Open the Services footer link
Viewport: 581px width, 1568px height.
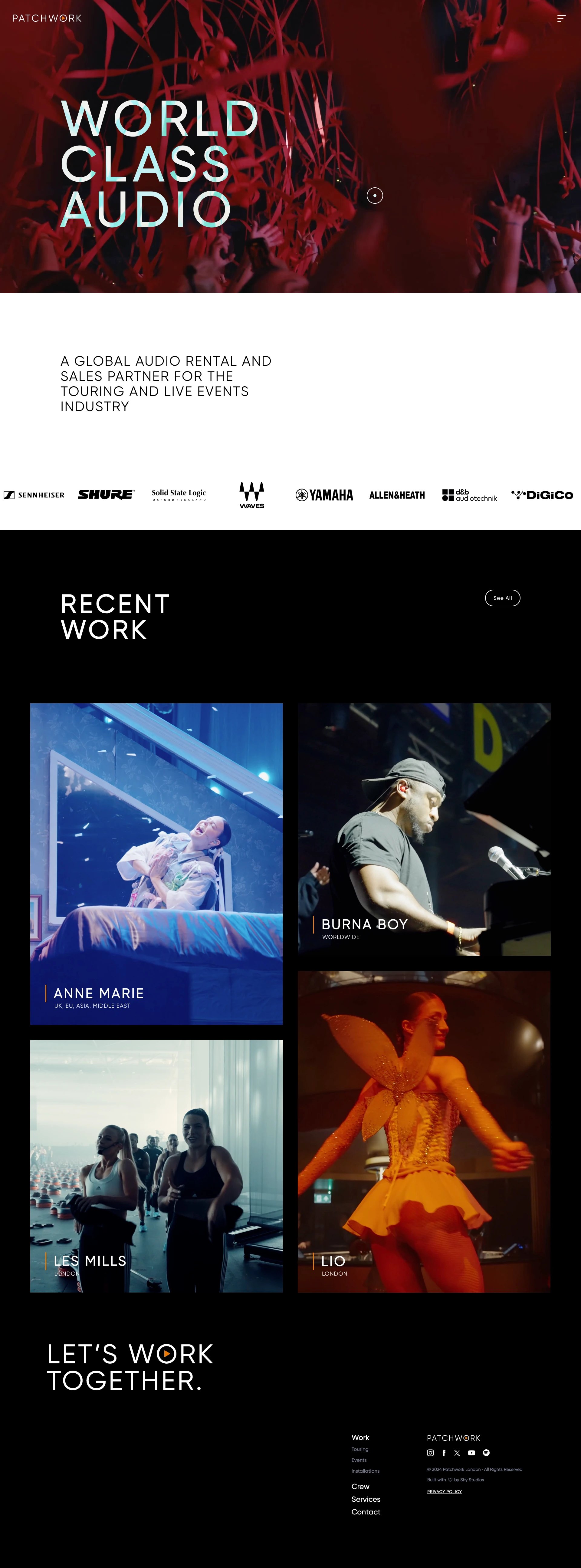point(366,1499)
